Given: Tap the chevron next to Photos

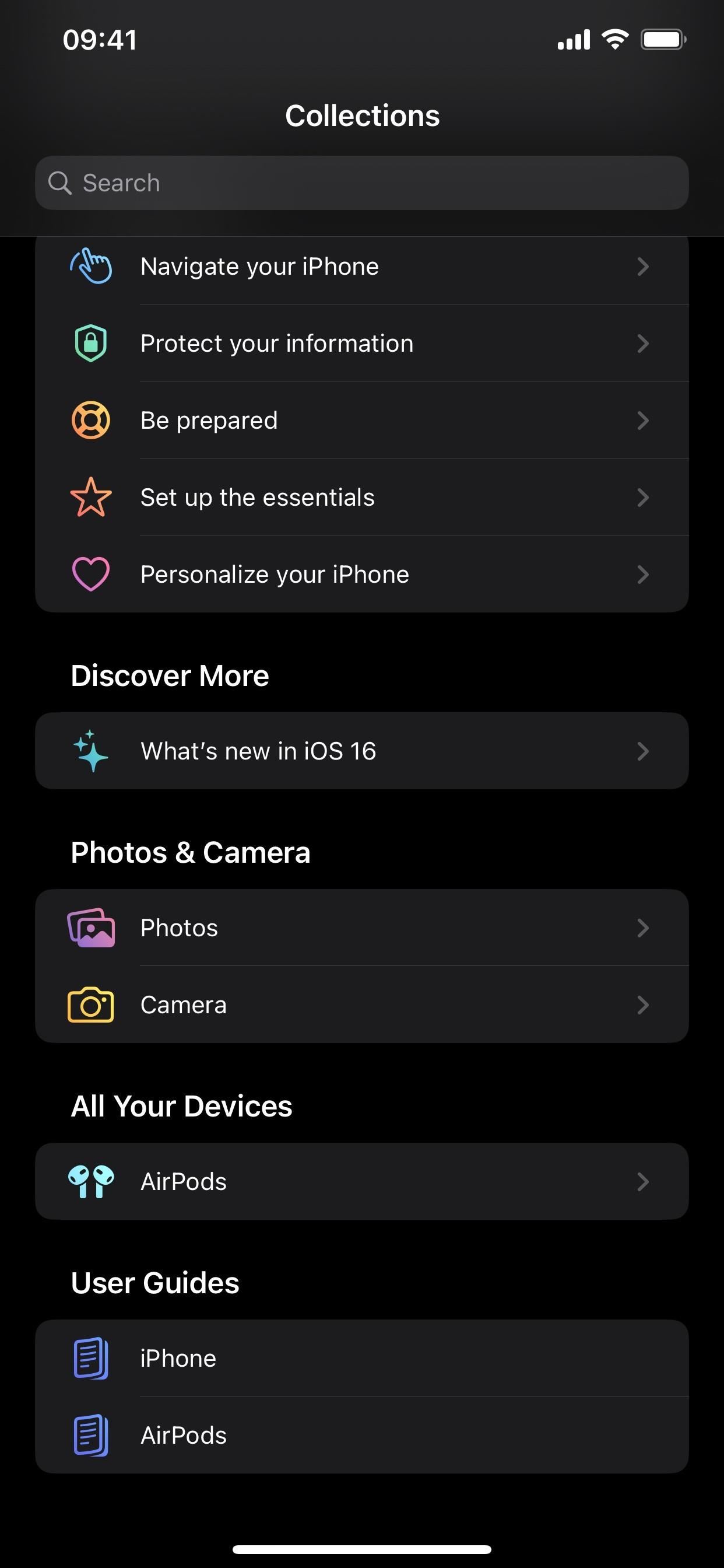Looking at the screenshot, I should [643, 927].
